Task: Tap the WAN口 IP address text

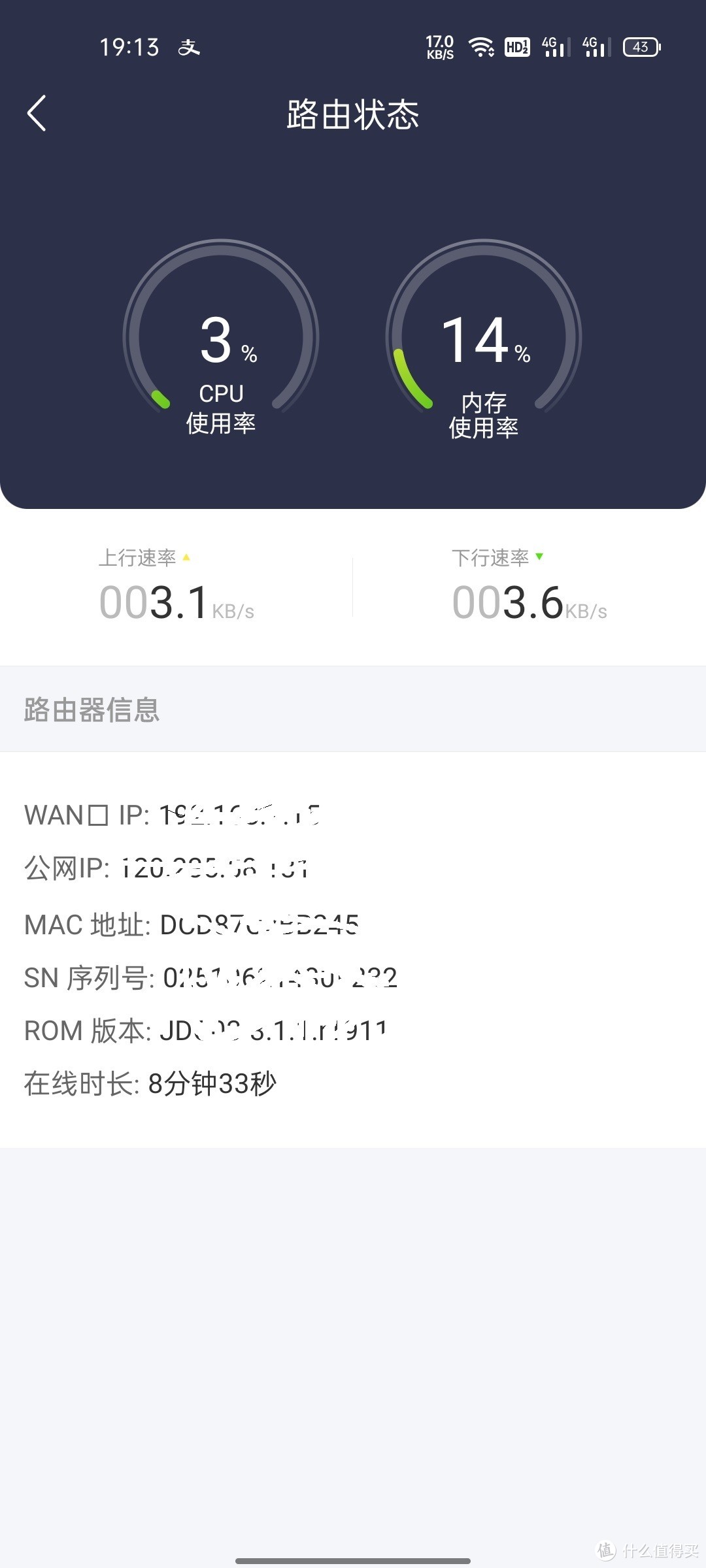Action: point(173,814)
